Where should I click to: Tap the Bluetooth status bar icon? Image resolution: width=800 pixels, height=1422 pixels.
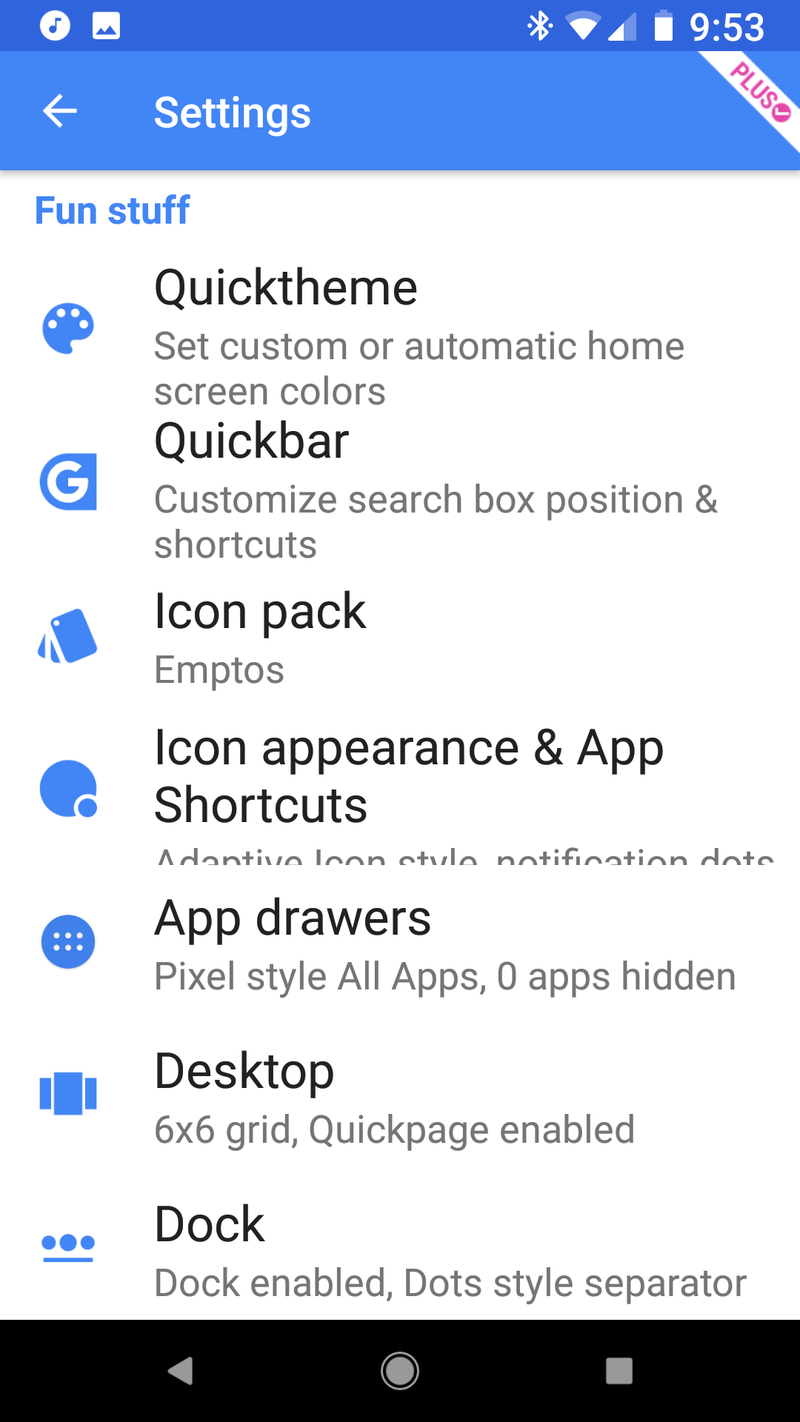(539, 25)
